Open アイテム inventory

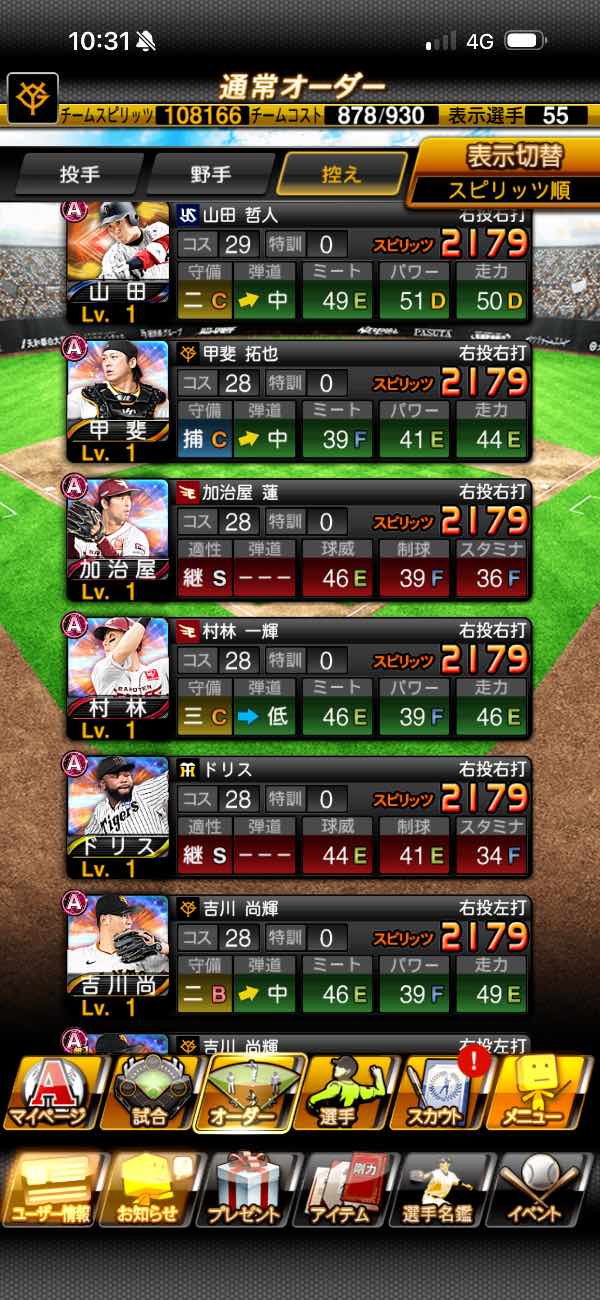click(349, 1190)
